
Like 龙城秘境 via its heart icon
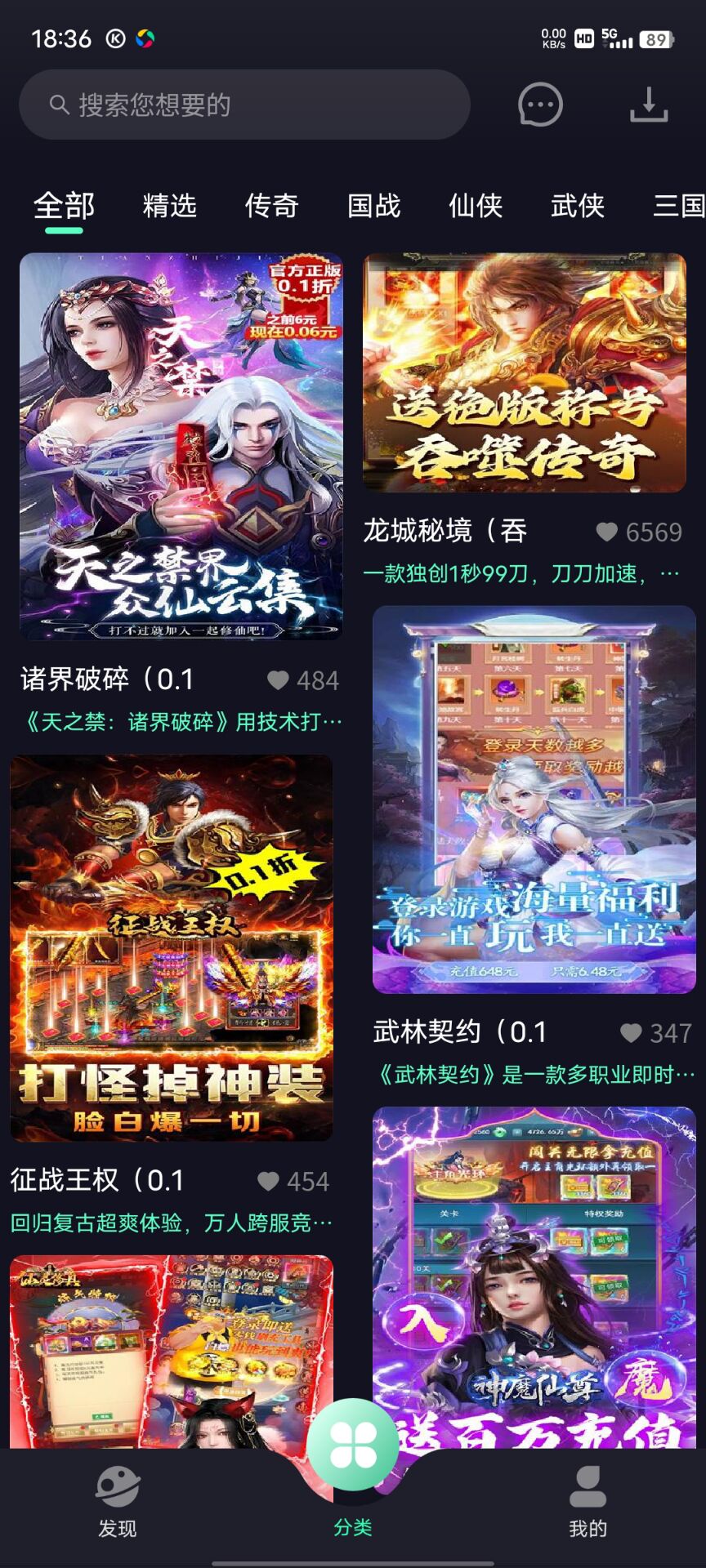click(606, 532)
